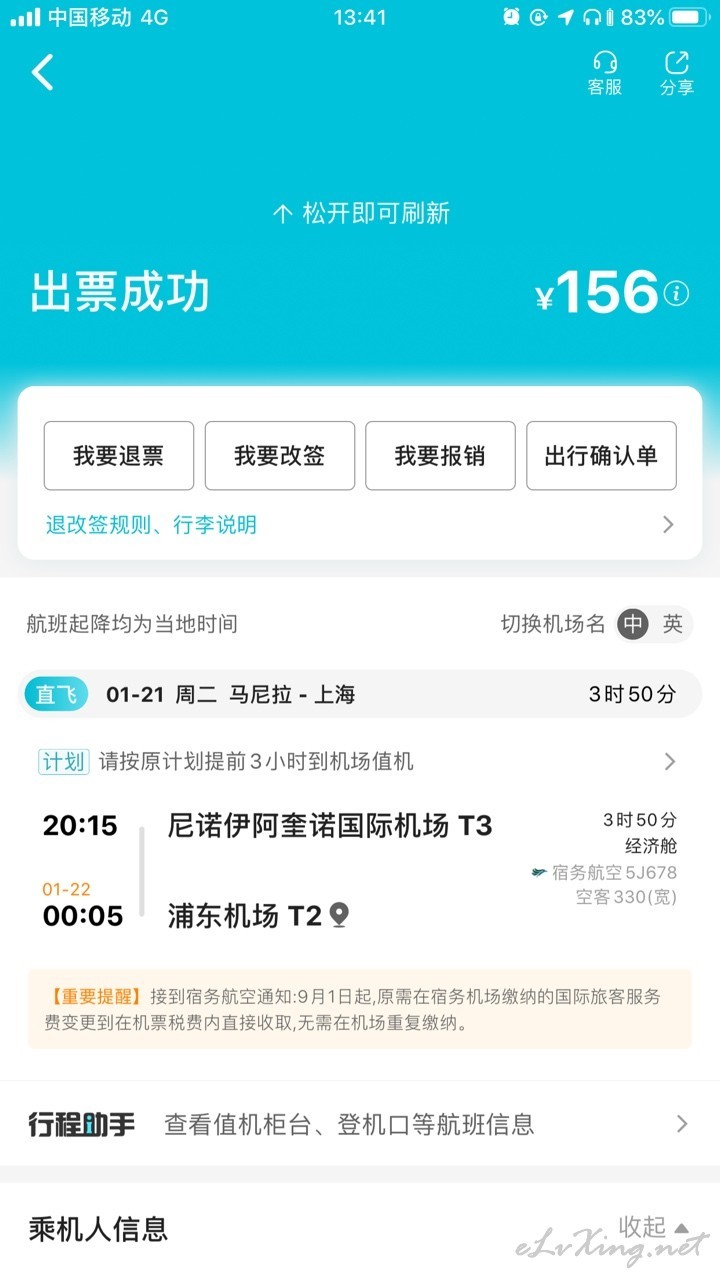The image size is (720, 1280).
Task: View 出行确认单 travel confirmation
Action: [601, 456]
